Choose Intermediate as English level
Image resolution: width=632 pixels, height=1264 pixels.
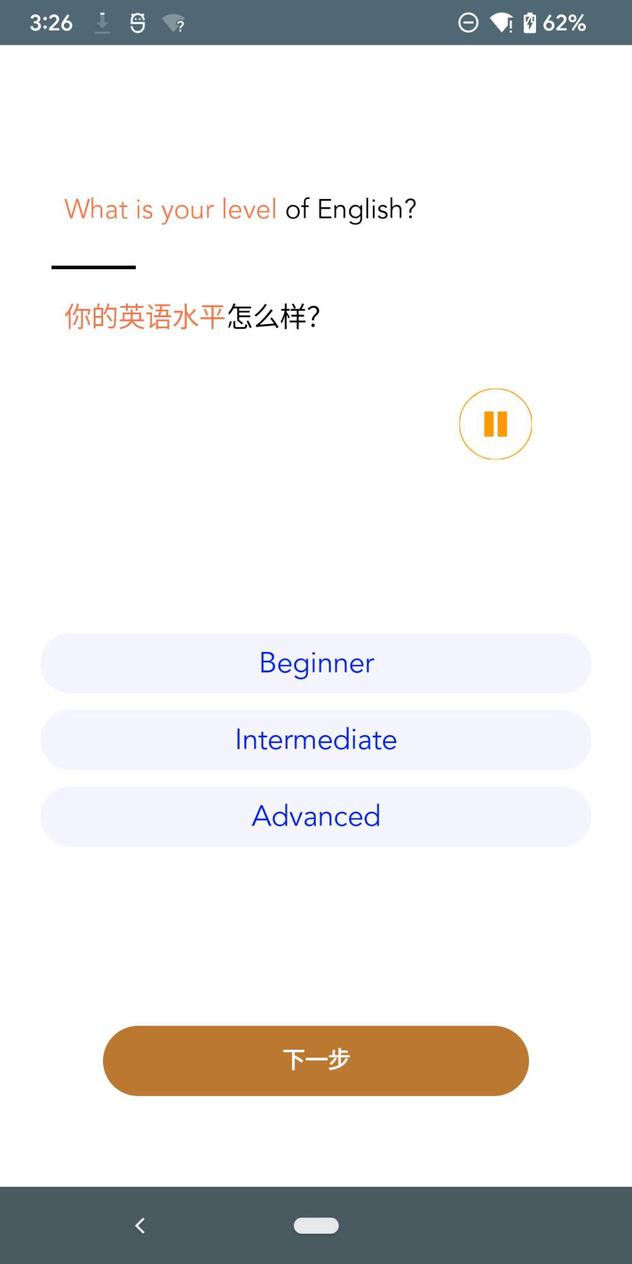point(316,740)
